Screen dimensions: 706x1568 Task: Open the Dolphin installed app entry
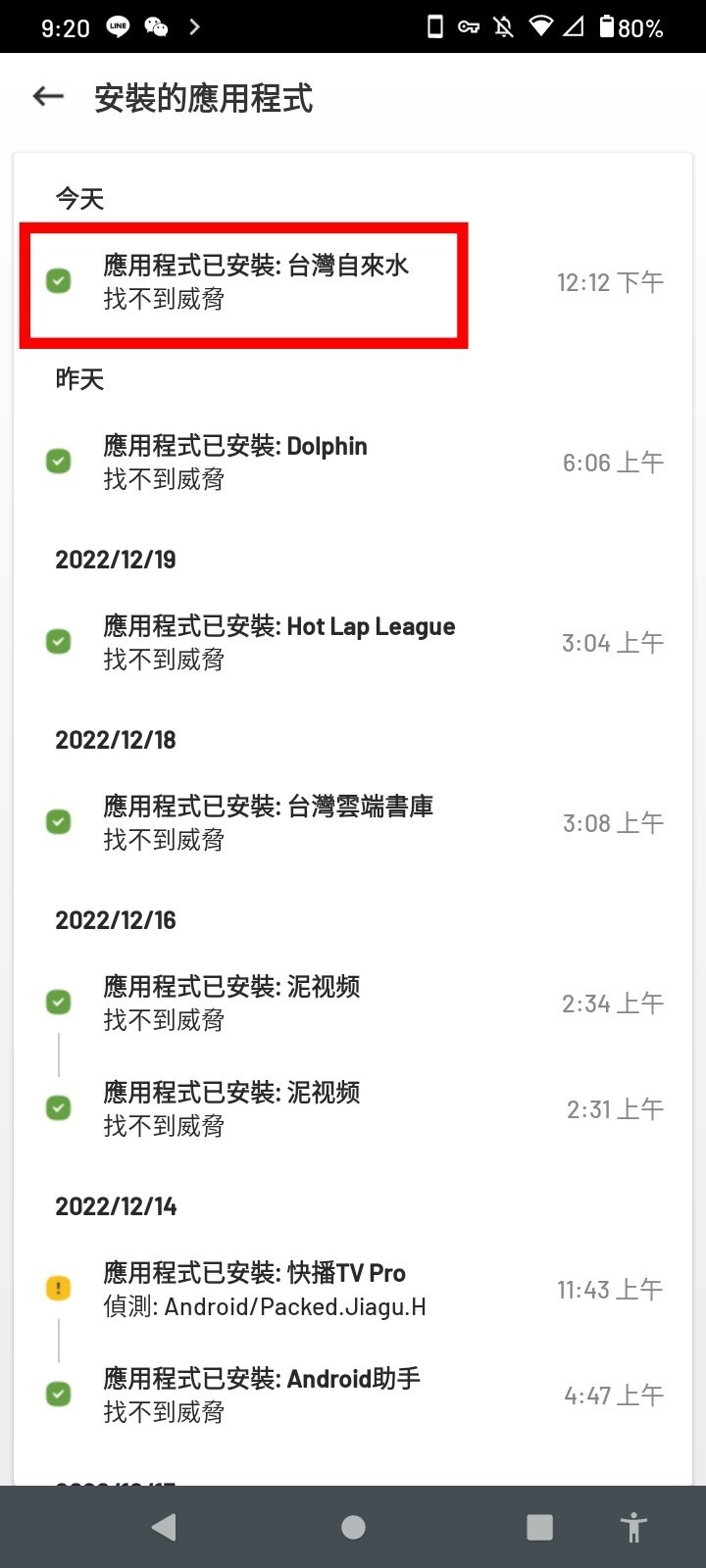click(353, 463)
